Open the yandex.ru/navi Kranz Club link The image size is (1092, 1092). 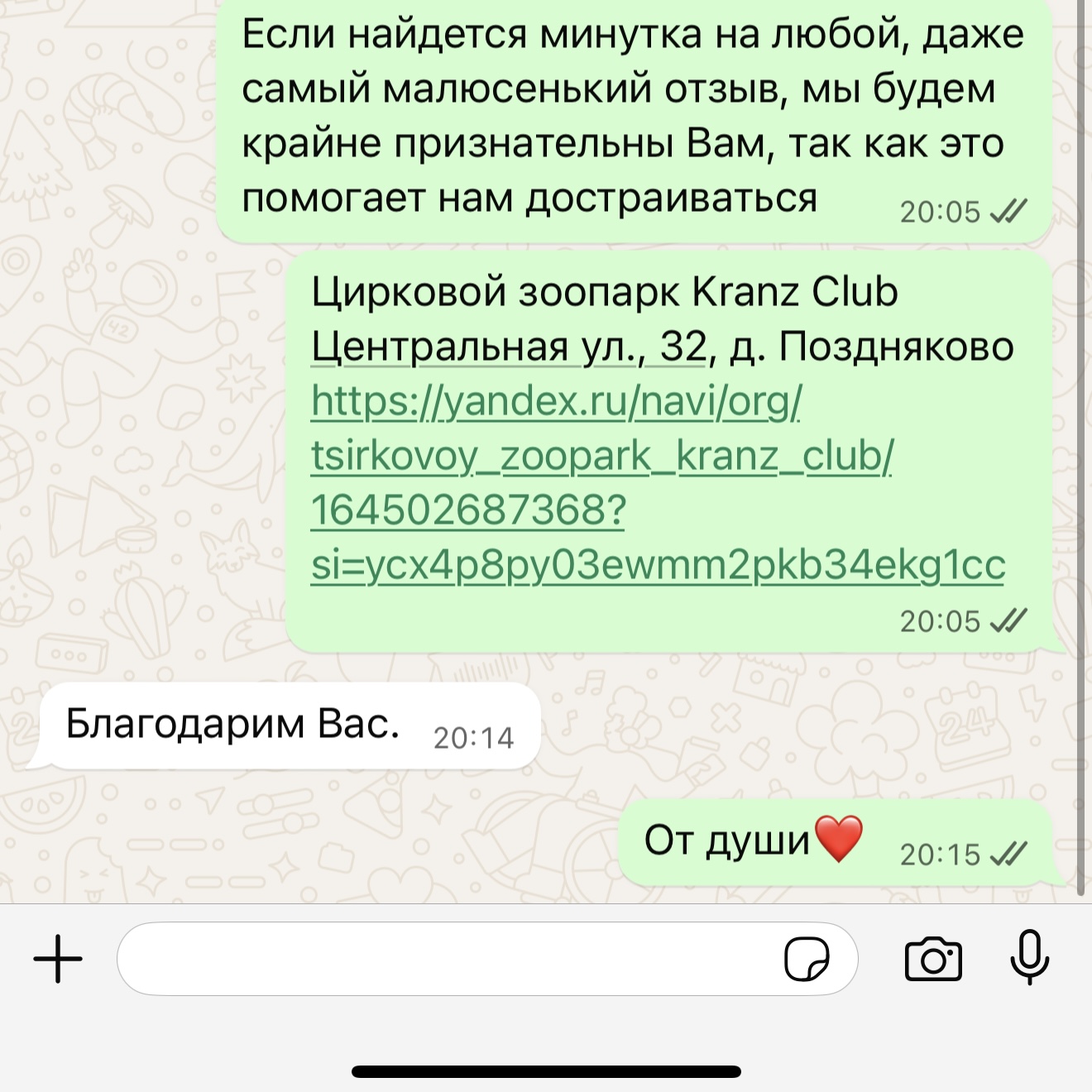tap(601, 456)
